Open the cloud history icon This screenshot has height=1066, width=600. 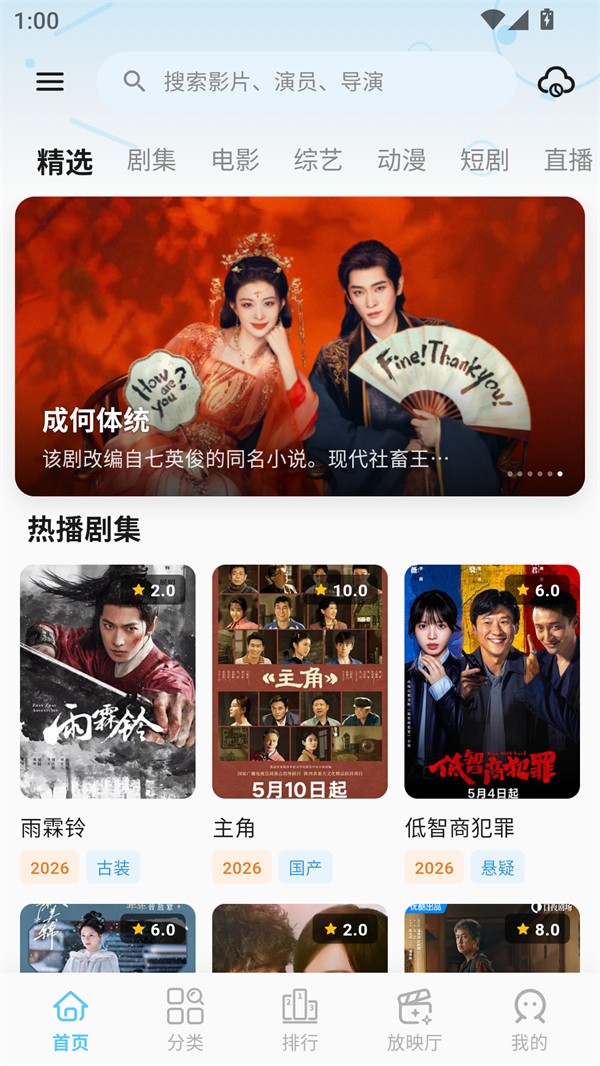click(556, 82)
